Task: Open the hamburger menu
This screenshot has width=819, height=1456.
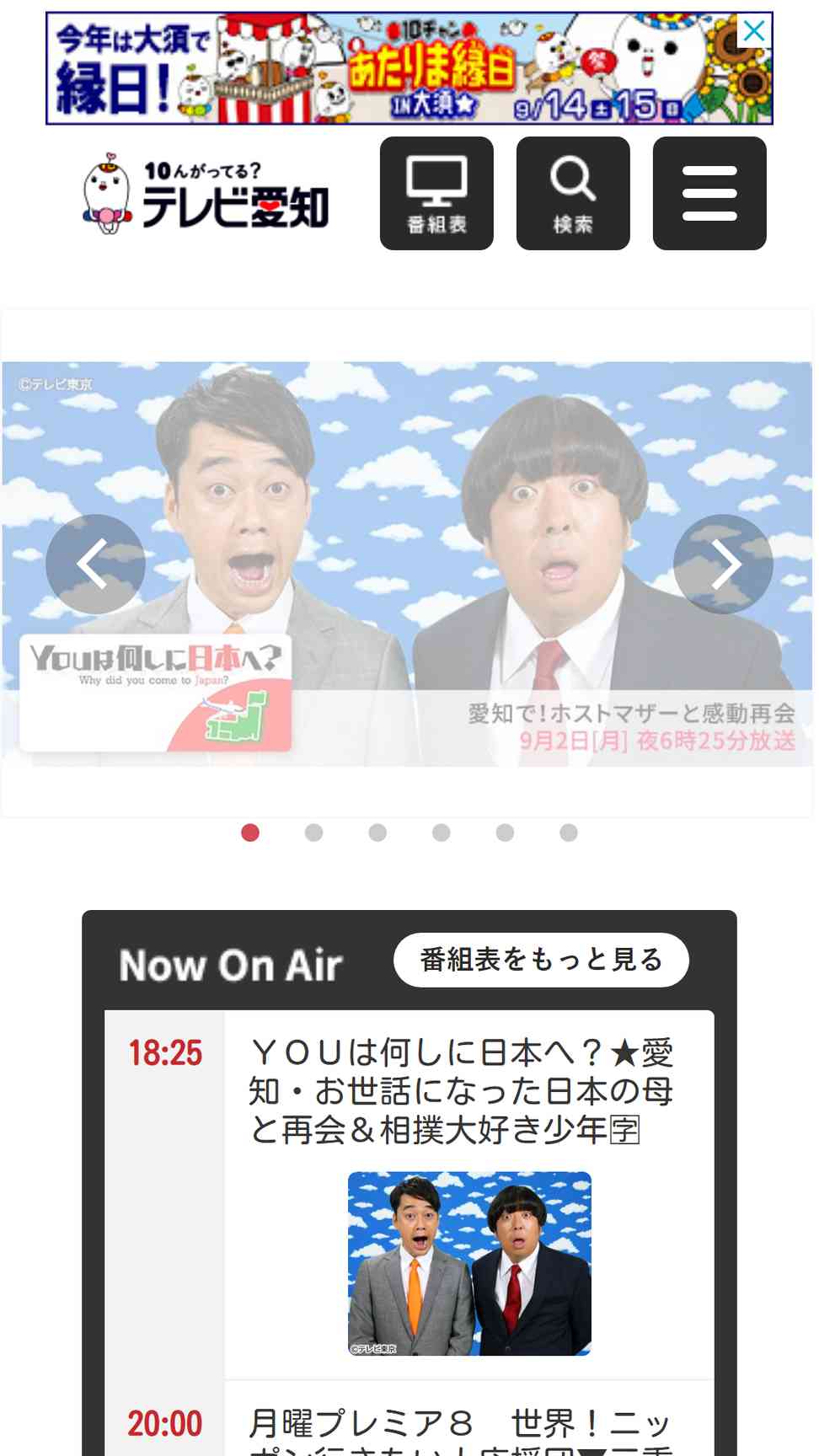Action: click(x=709, y=193)
